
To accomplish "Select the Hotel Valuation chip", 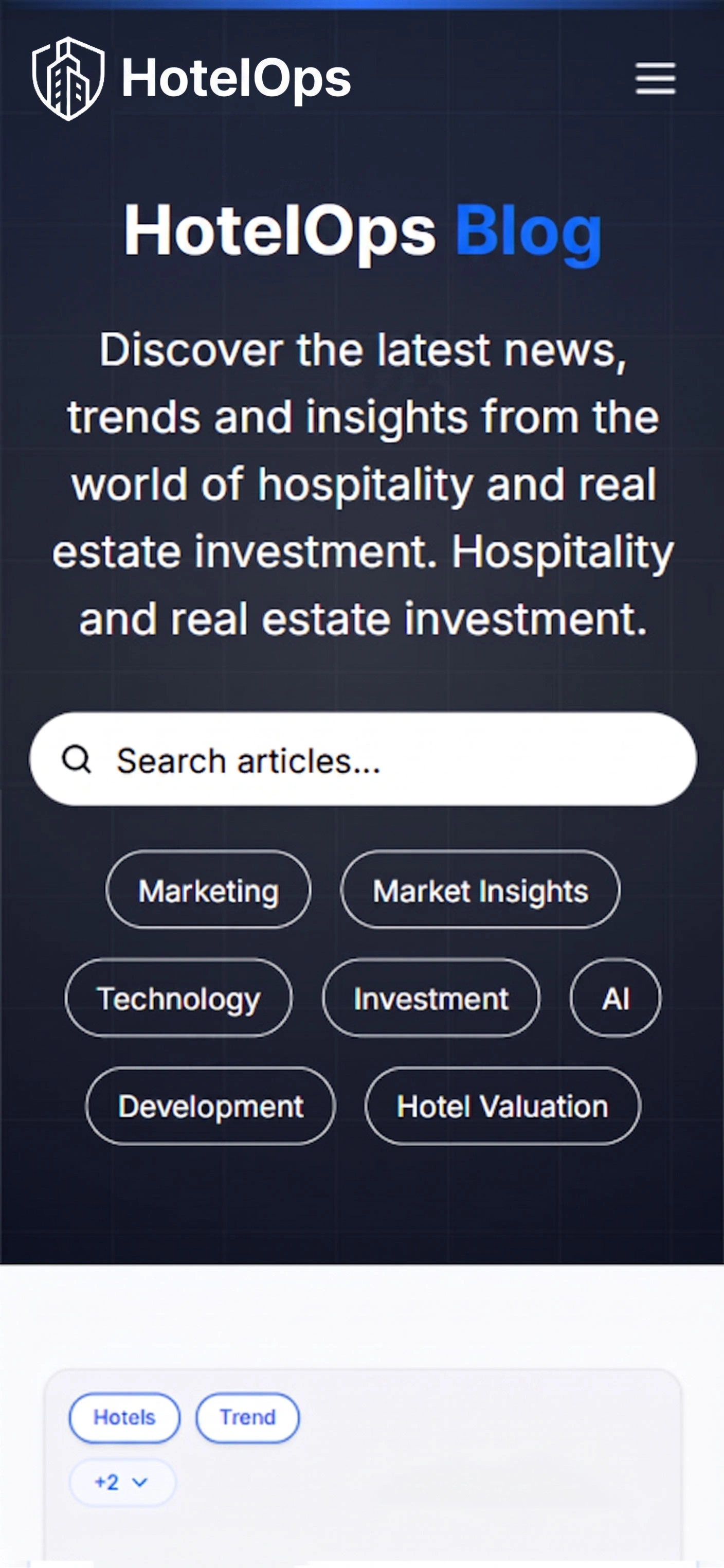I will pos(502,1106).
